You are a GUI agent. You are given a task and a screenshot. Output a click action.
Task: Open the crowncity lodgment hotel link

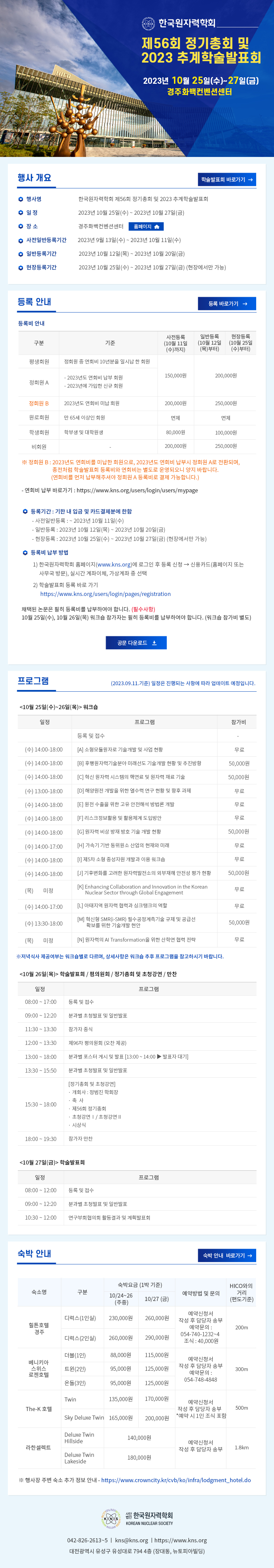click(176, 1480)
